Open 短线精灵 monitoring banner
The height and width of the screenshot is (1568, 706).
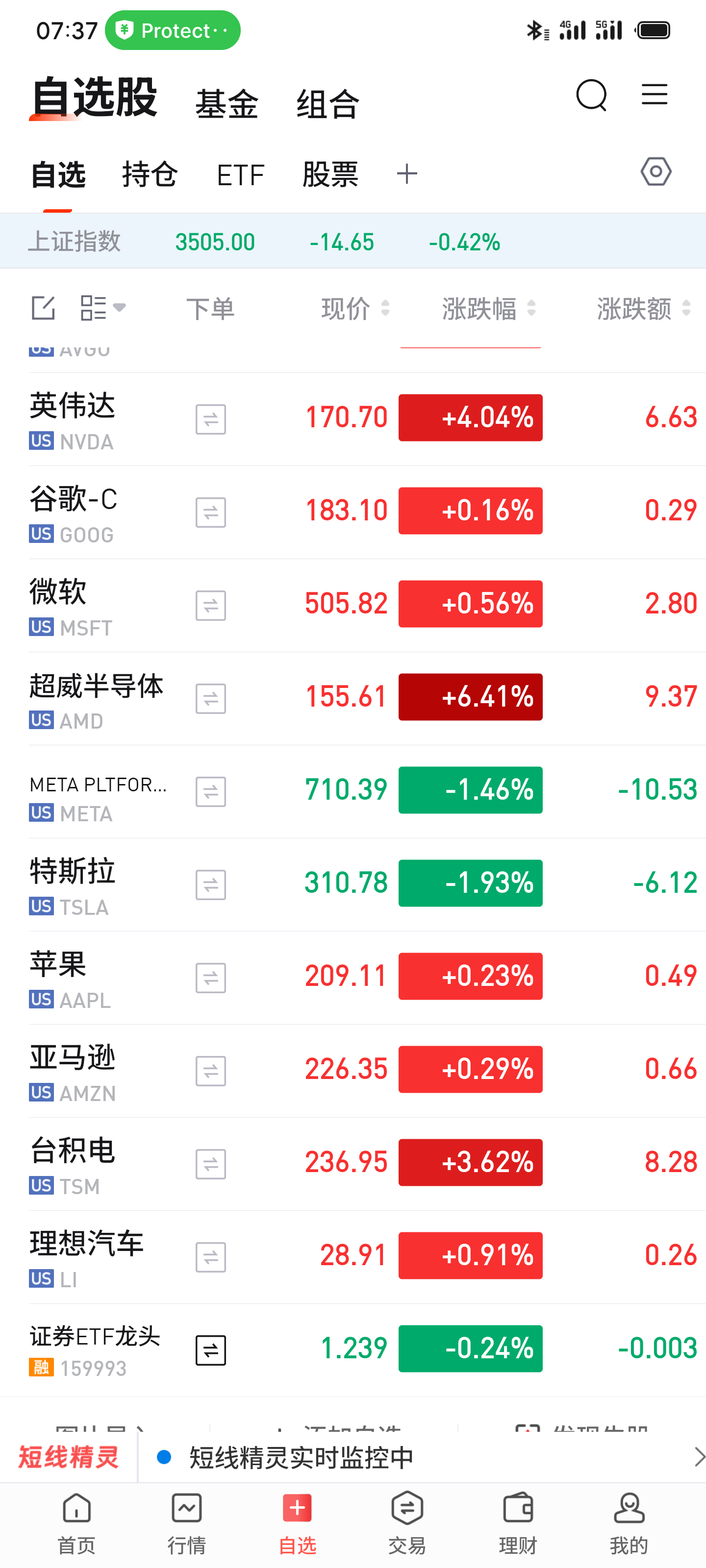point(353,1457)
